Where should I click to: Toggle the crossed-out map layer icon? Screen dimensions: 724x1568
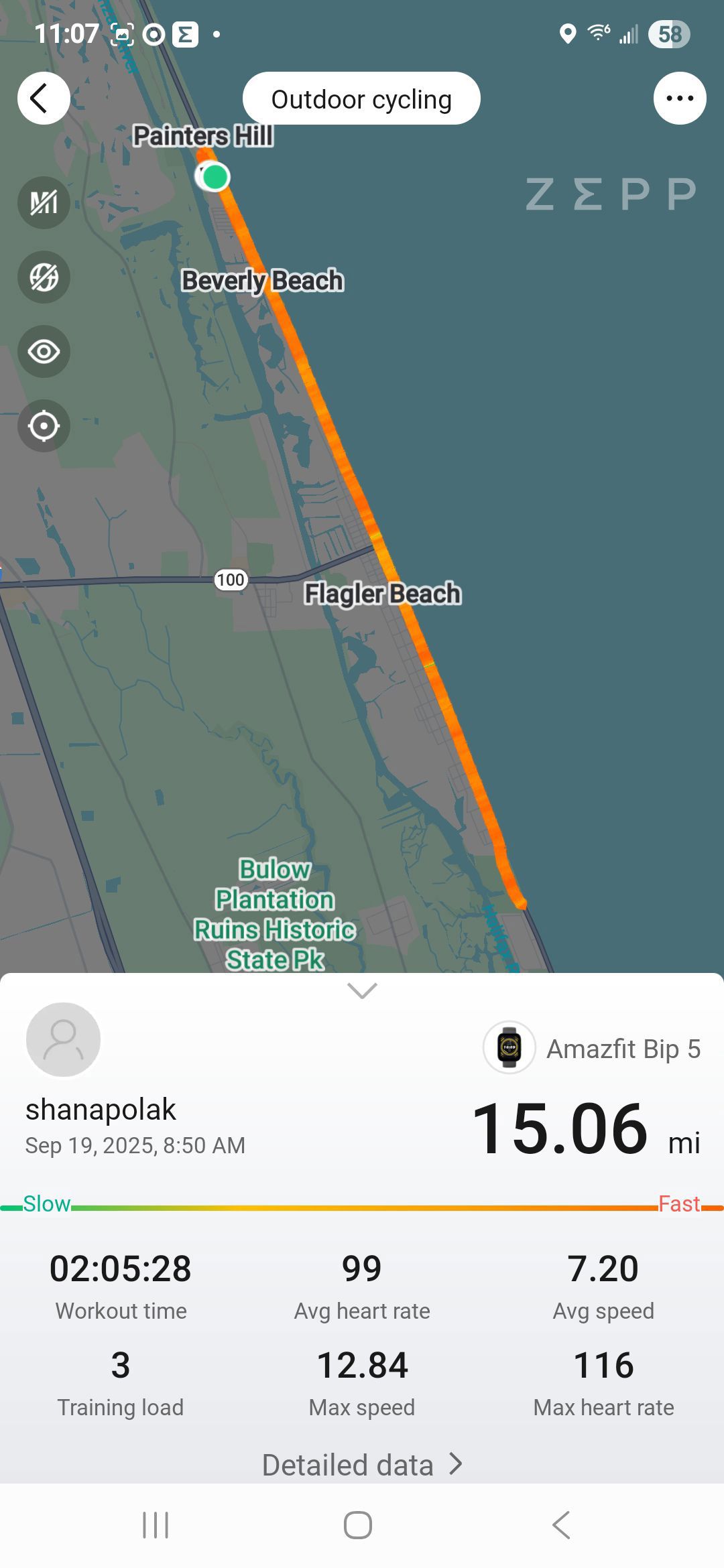[x=44, y=277]
